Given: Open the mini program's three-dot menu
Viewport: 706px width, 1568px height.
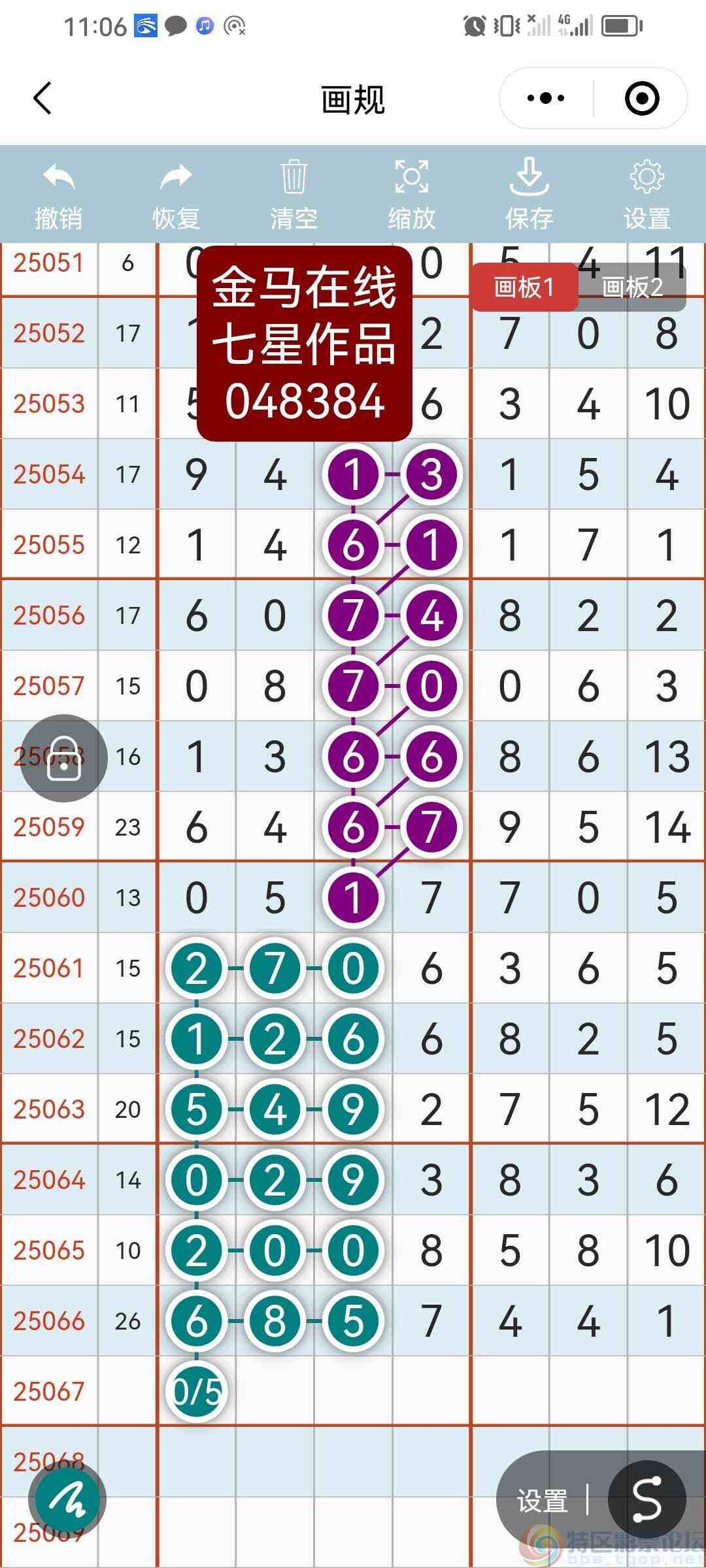Looking at the screenshot, I should (546, 99).
